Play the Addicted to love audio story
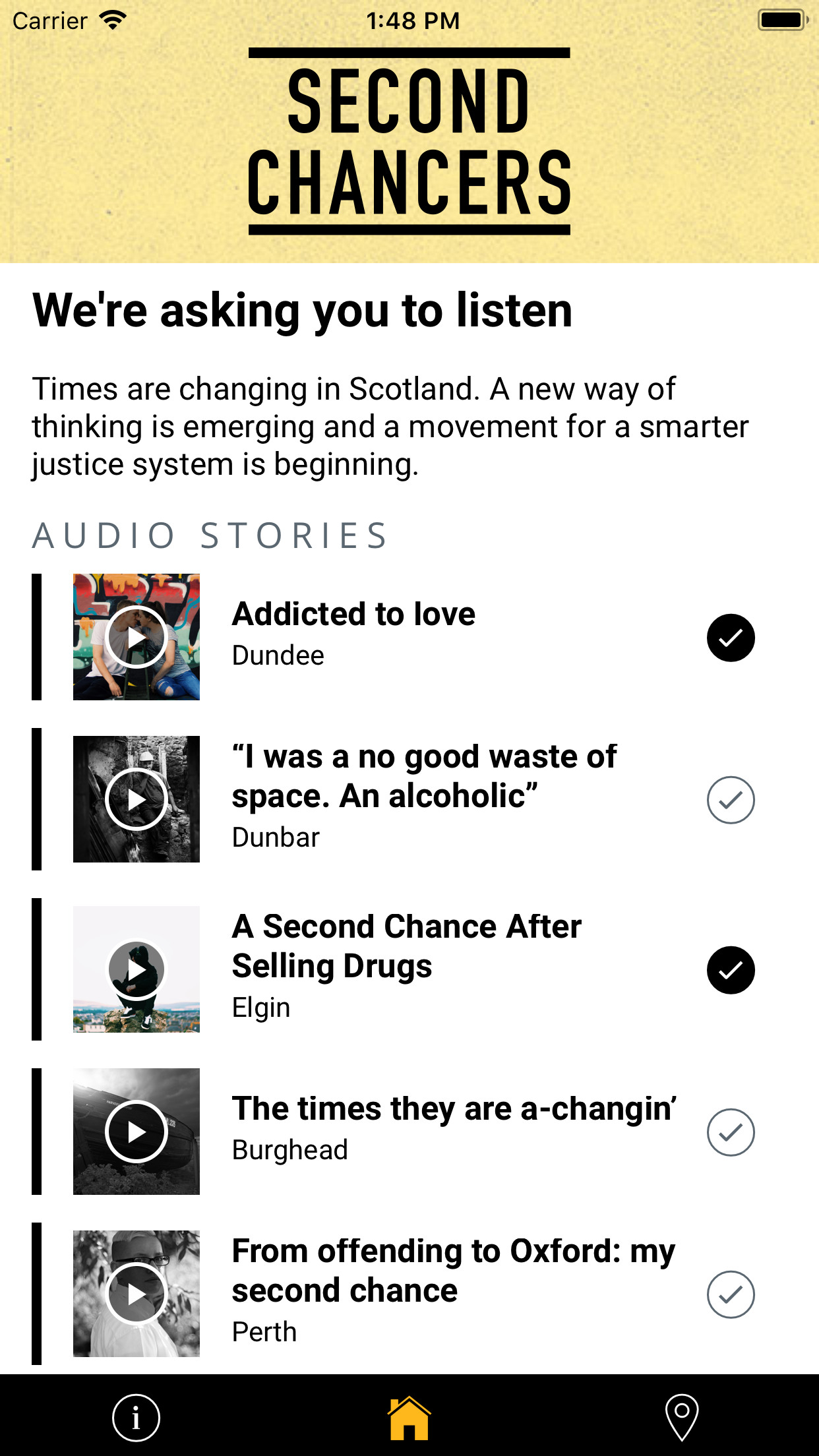The image size is (819, 1456). [x=136, y=637]
